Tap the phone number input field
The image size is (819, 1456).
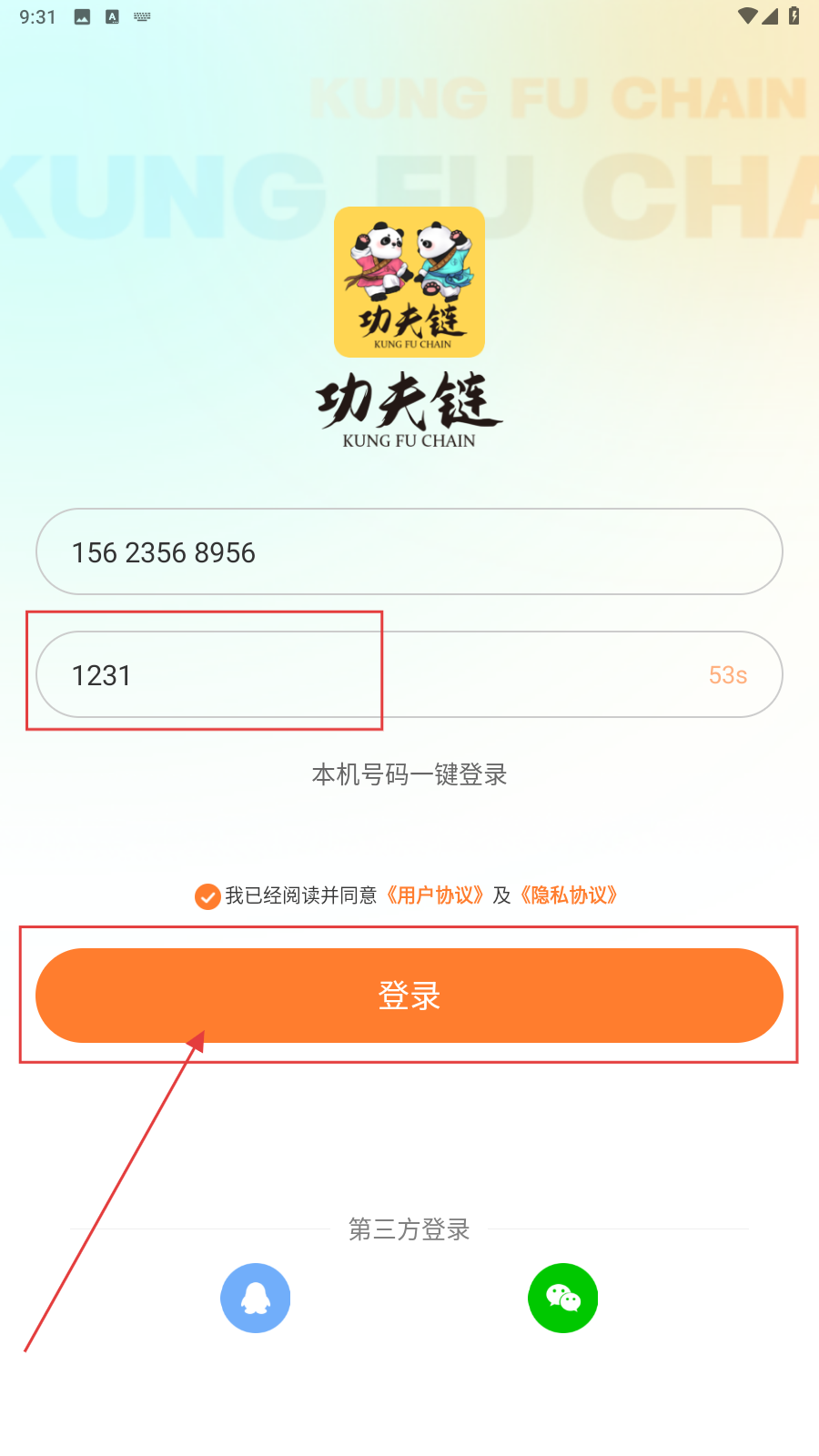pos(409,551)
